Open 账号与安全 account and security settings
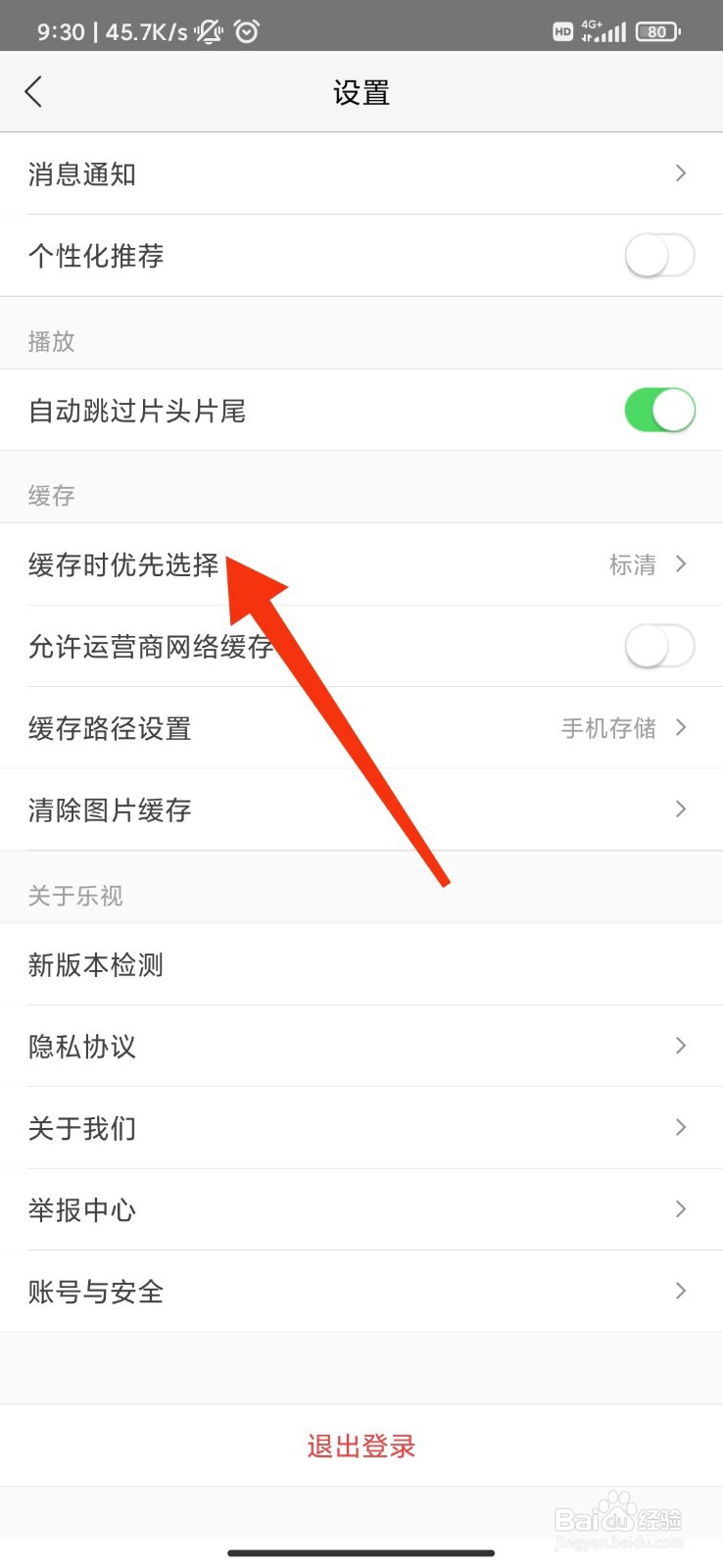 361,1291
